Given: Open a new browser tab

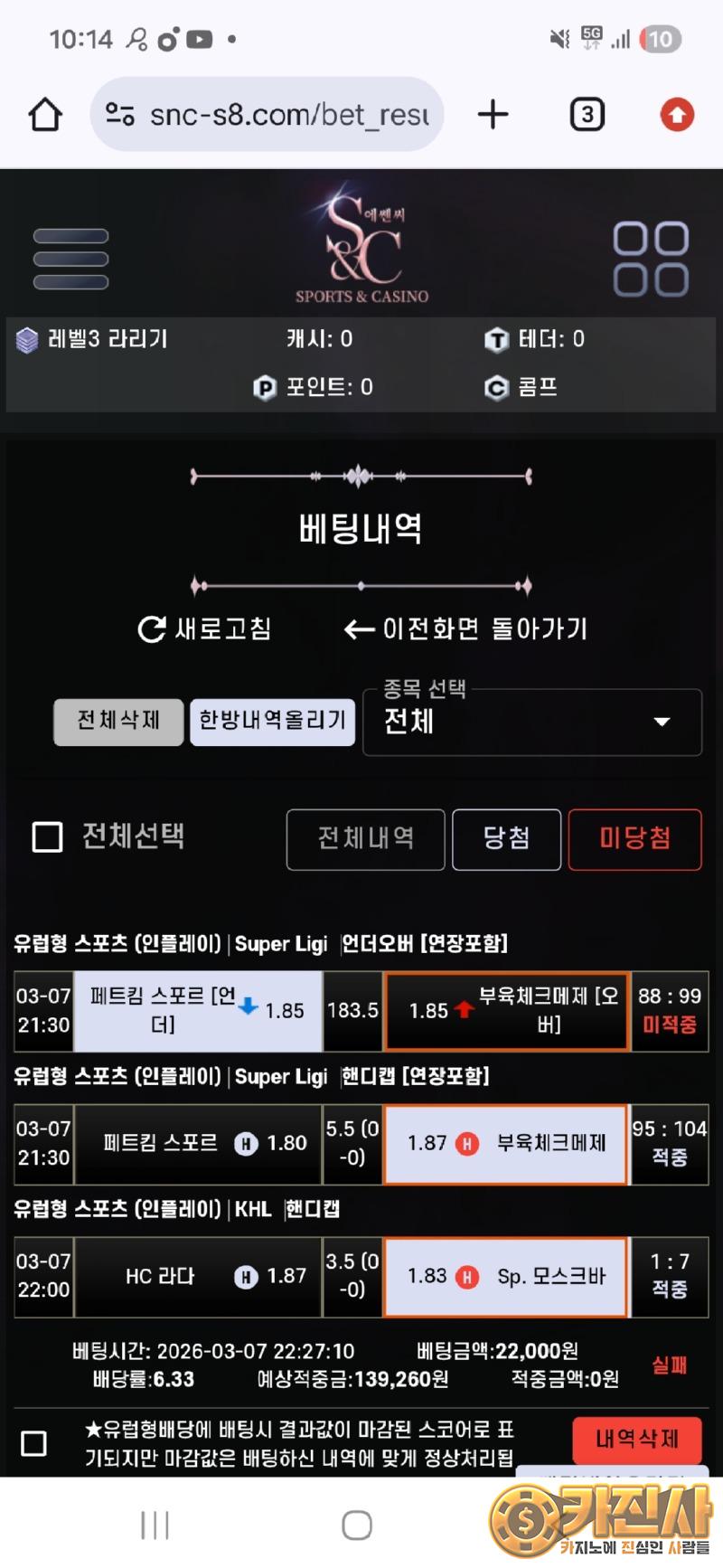Looking at the screenshot, I should 493,115.
